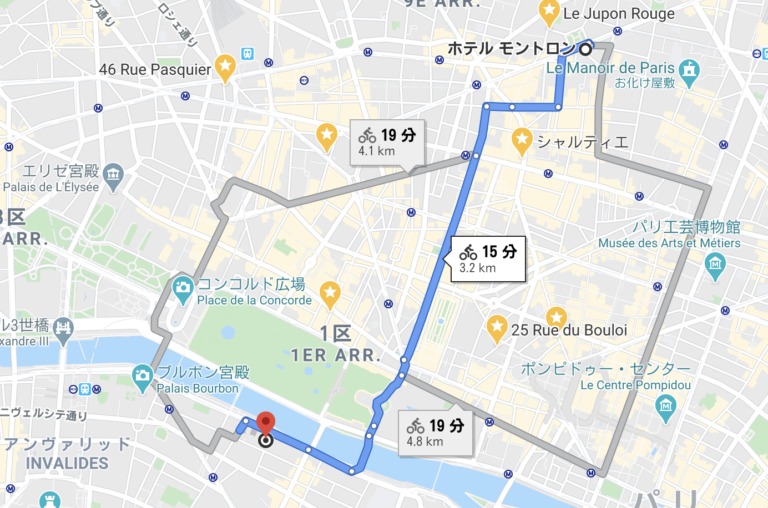The image size is (768, 508).
Task: Open the 25 Rue du Bouloi starred marker
Action: 497,327
